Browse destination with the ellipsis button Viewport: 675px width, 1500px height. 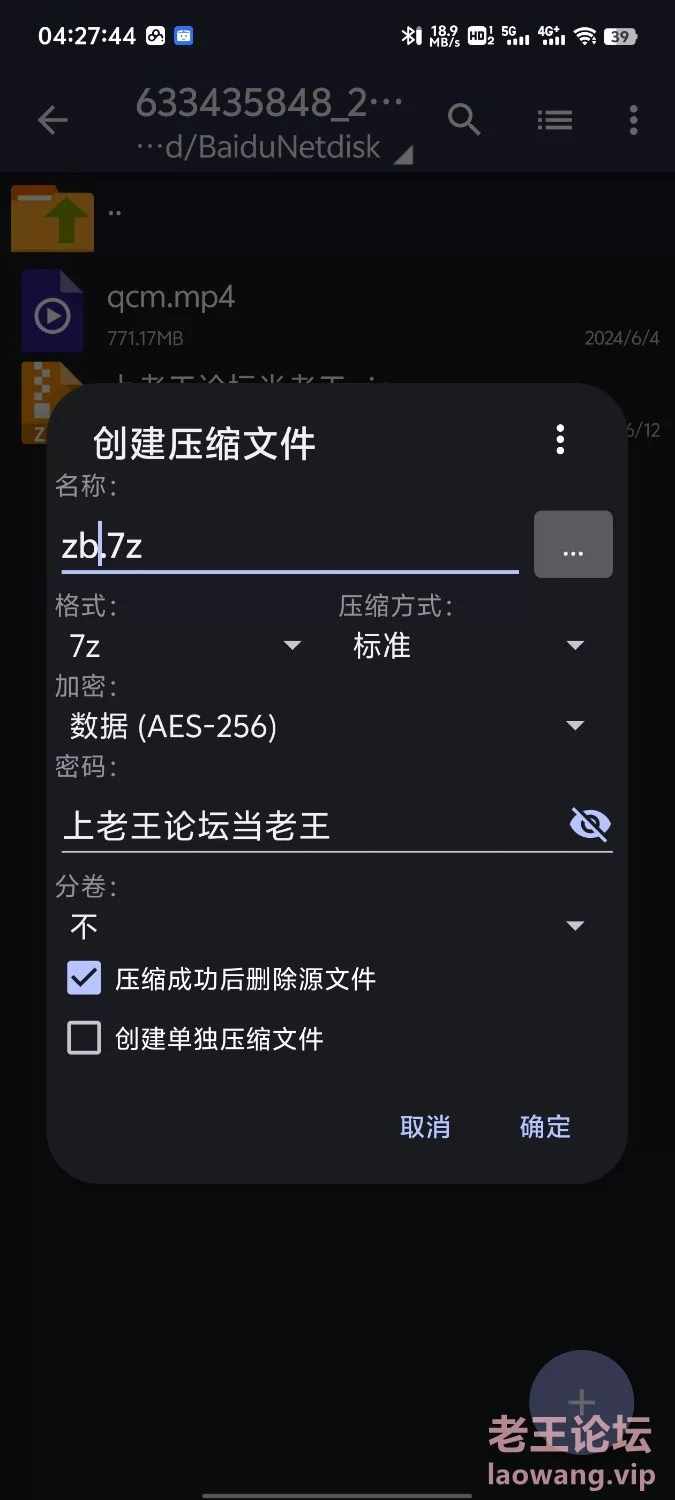point(573,544)
